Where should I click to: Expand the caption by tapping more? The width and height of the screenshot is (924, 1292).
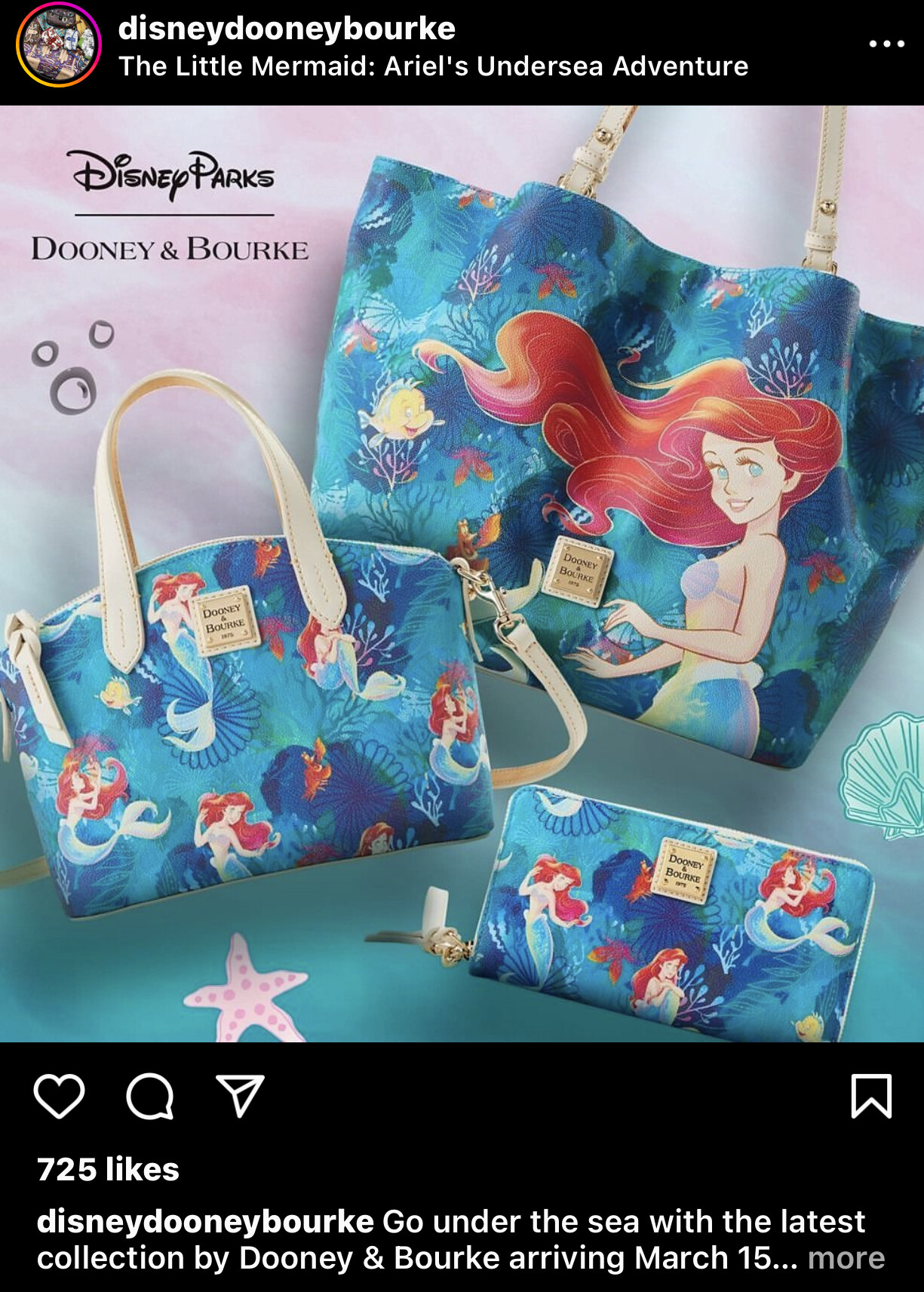pyautogui.click(x=846, y=1258)
